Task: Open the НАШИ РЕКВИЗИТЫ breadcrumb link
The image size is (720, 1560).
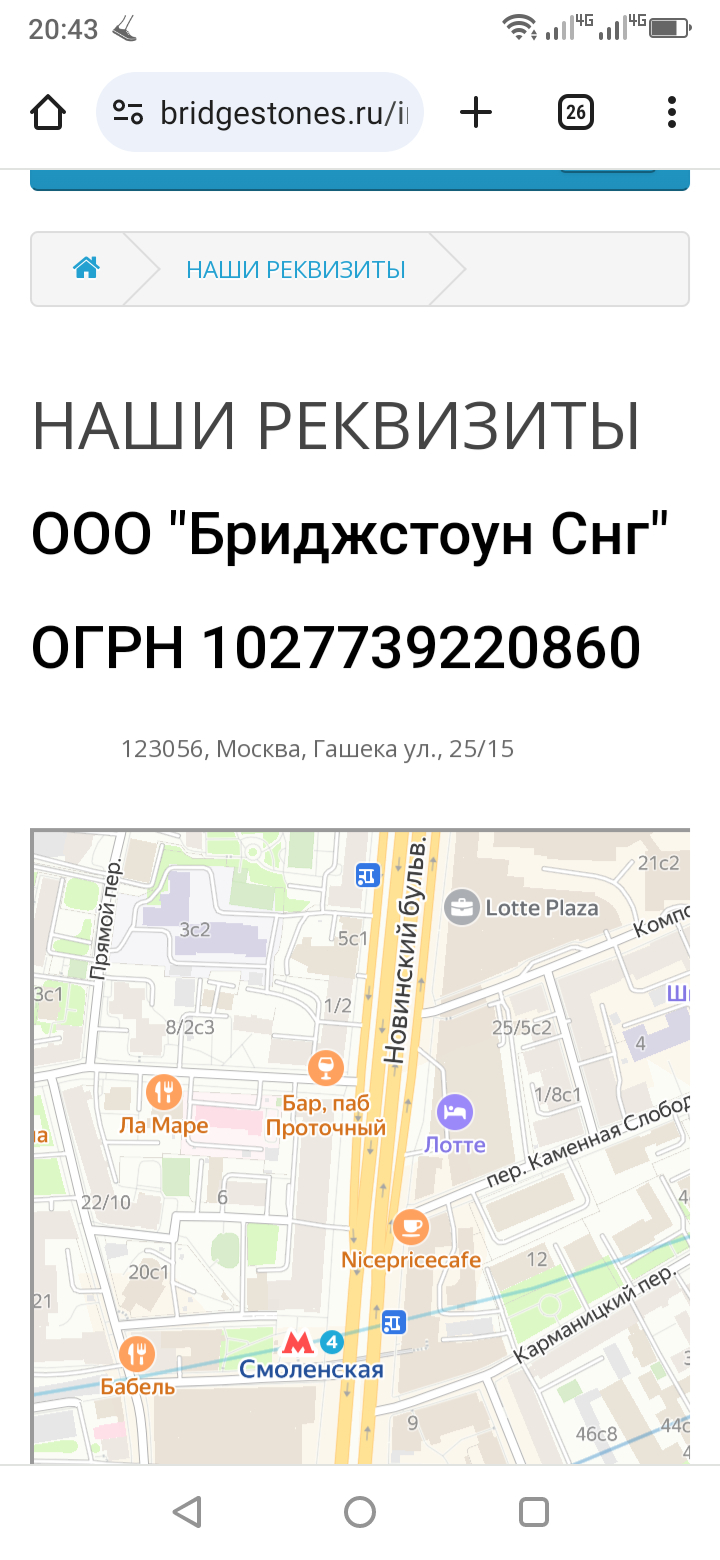Action: pyautogui.click(x=296, y=269)
